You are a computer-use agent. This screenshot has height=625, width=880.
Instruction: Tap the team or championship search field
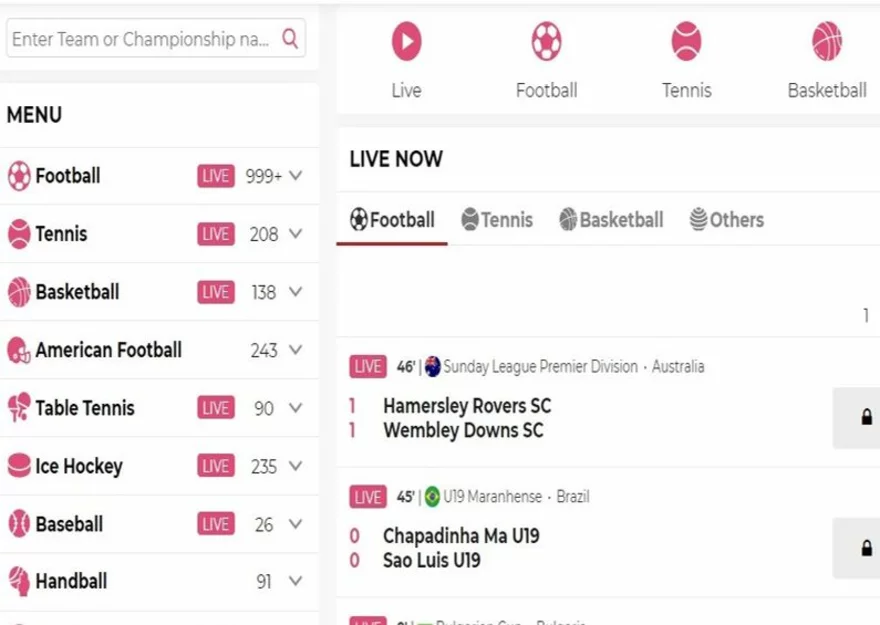[140, 40]
